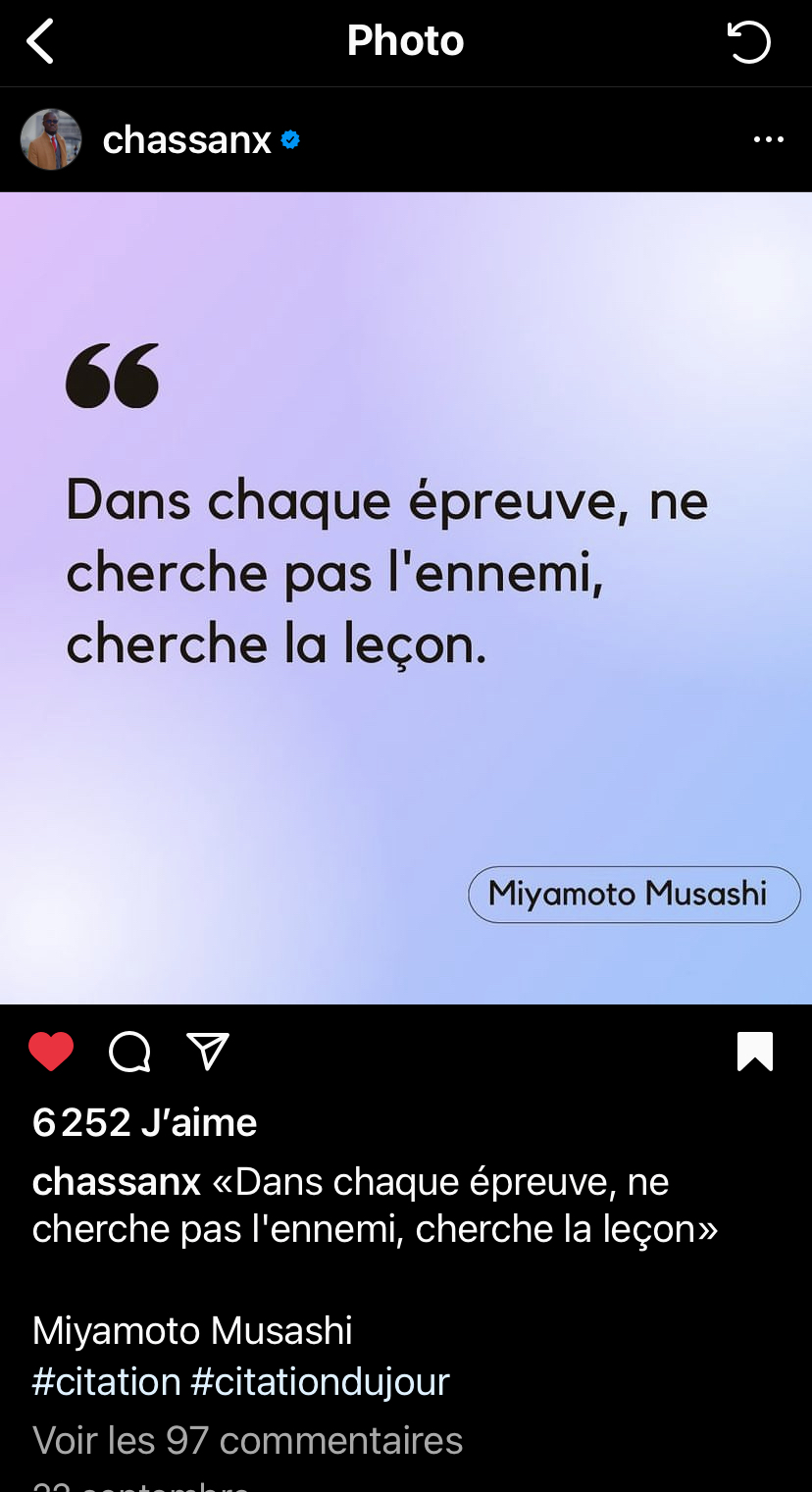812x1492 pixels.
Task: Open the chassanx username at the top
Action: [x=186, y=140]
